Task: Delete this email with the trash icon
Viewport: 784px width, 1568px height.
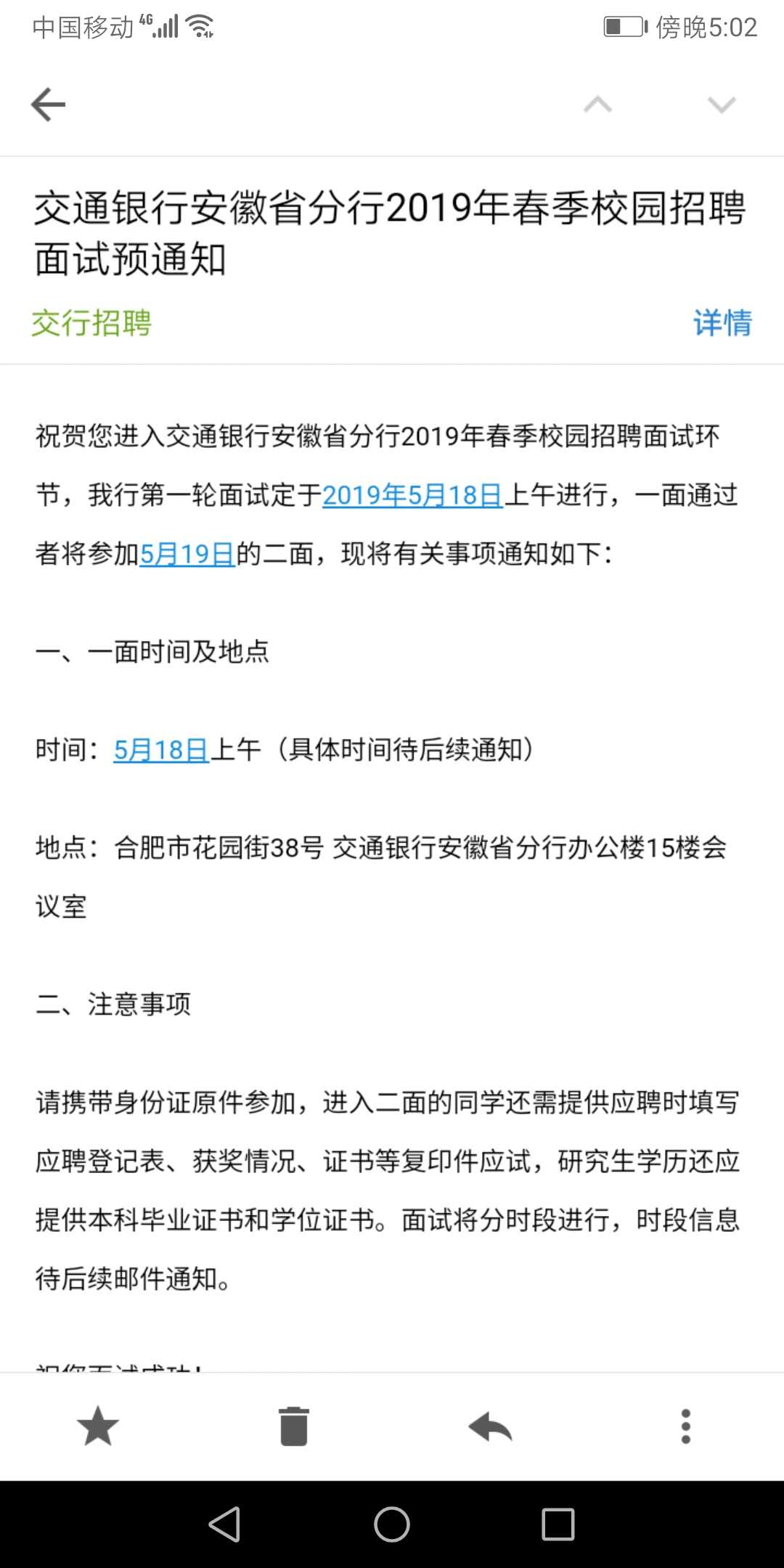Action: point(294,1426)
